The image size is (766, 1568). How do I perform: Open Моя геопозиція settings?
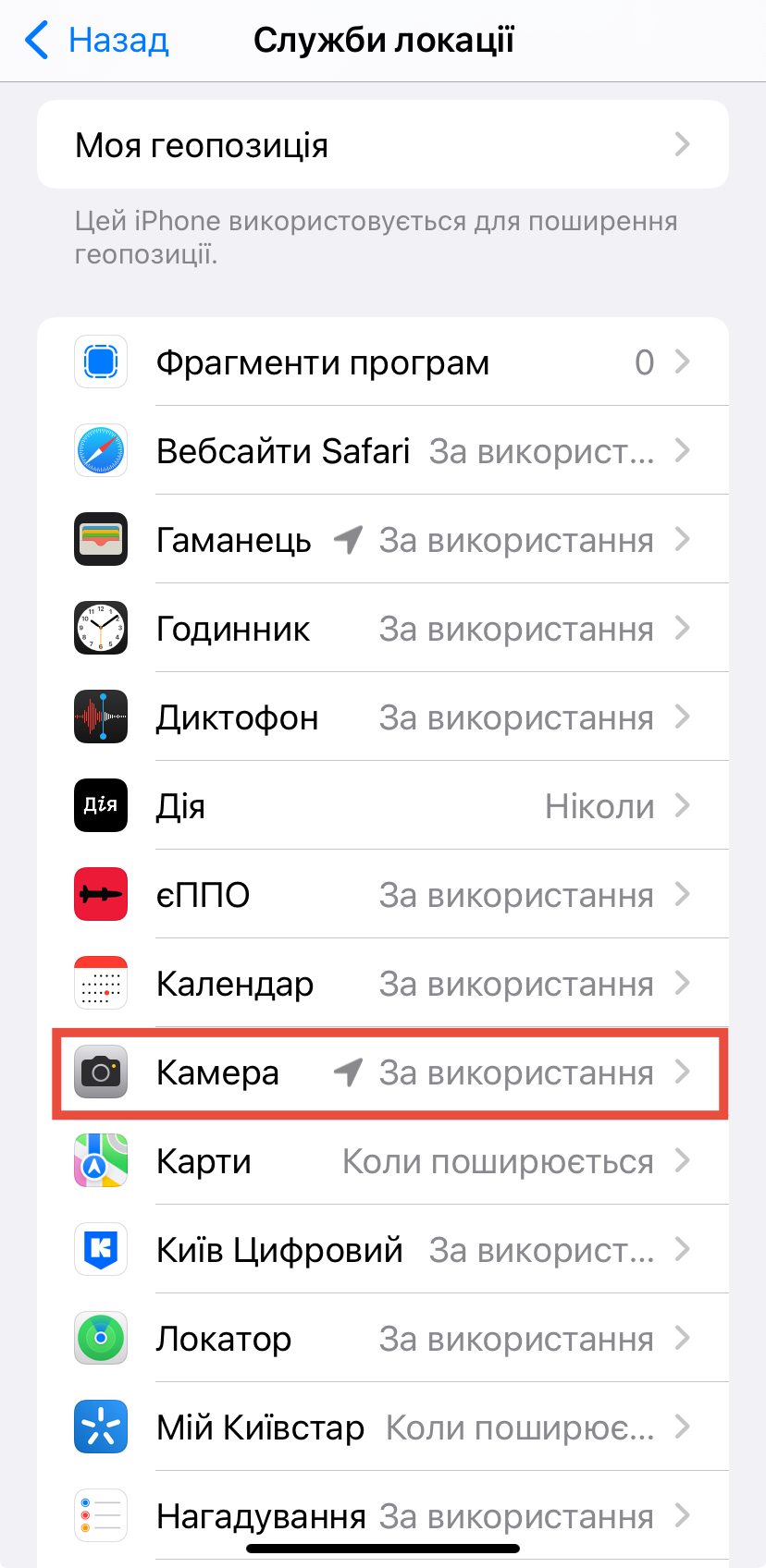383,144
